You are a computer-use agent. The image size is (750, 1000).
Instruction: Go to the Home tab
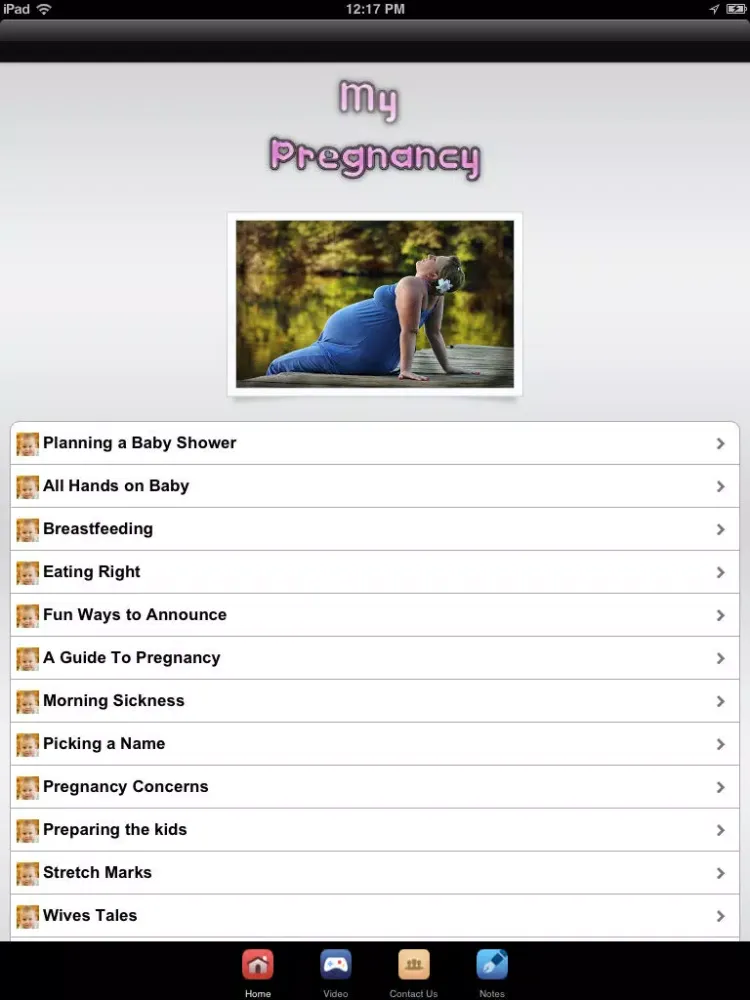[x=258, y=971]
